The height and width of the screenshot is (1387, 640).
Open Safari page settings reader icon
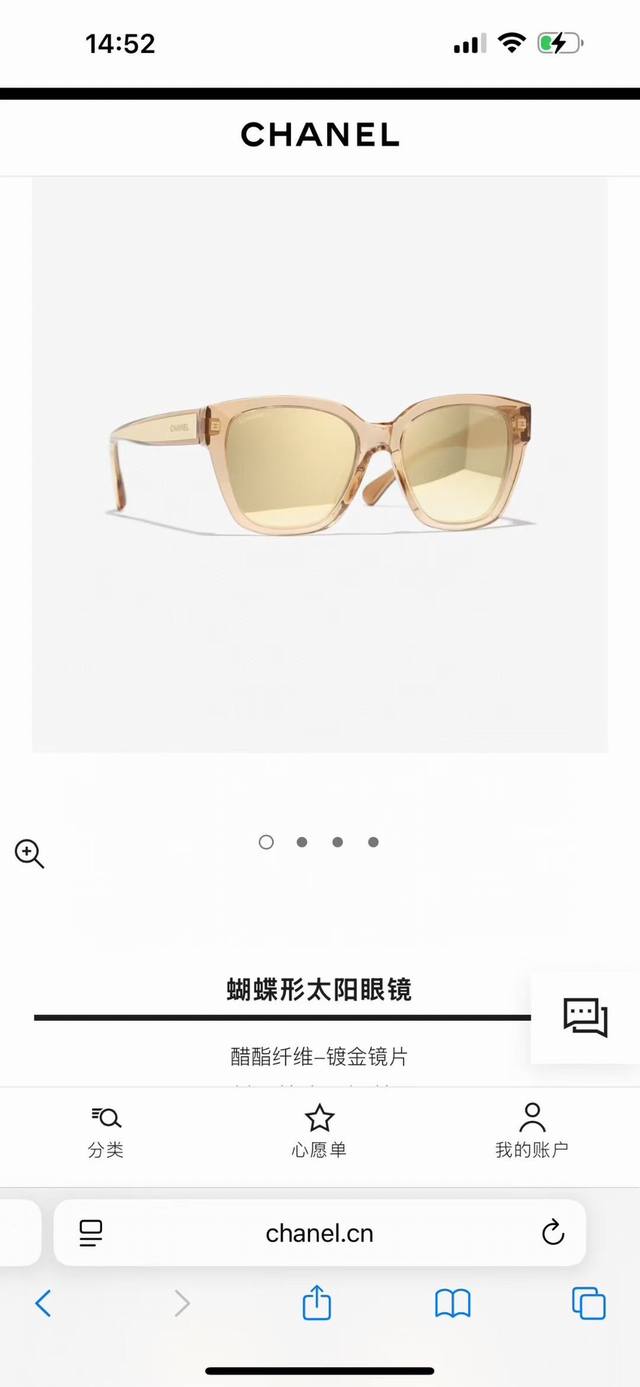tap(91, 1233)
